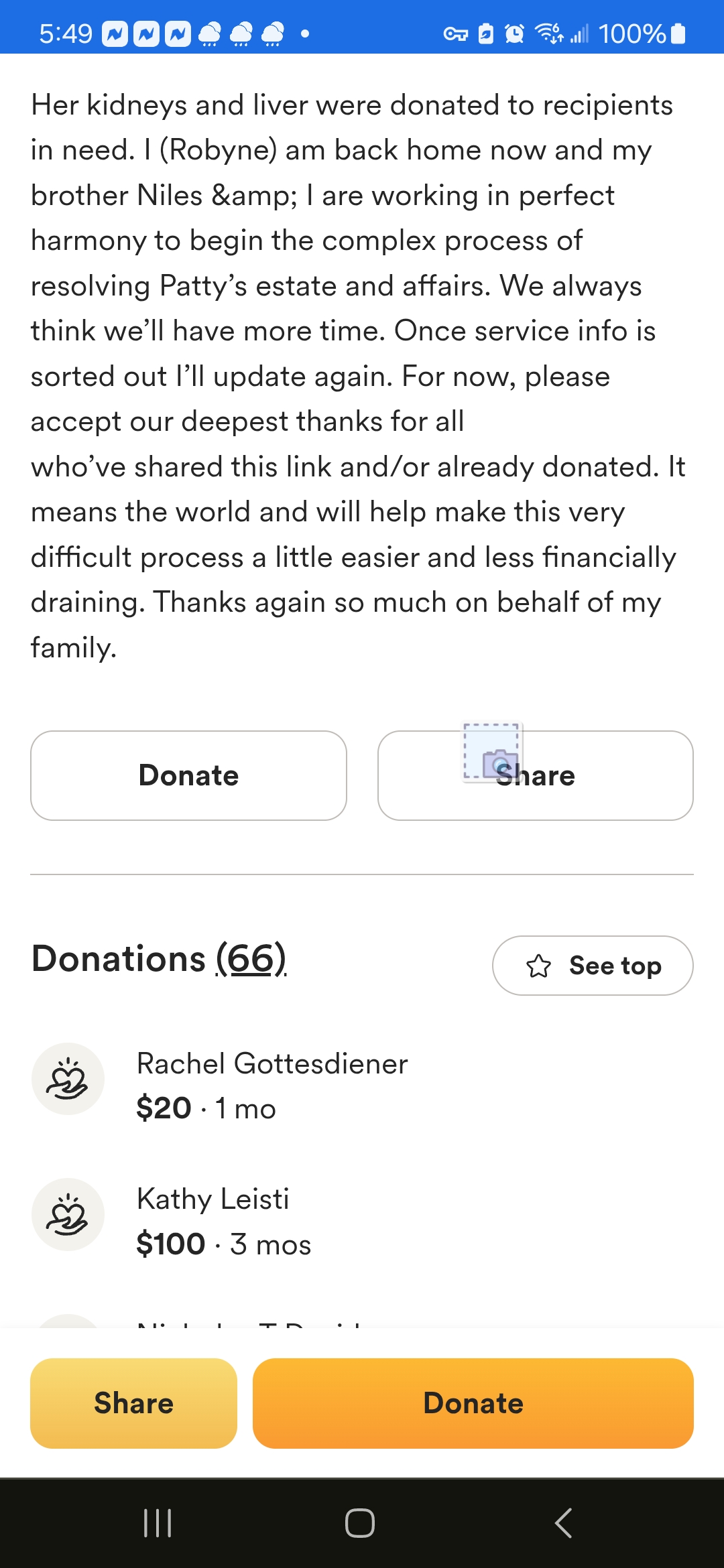724x1568 pixels.
Task: Tap See top donations
Action: click(593, 966)
